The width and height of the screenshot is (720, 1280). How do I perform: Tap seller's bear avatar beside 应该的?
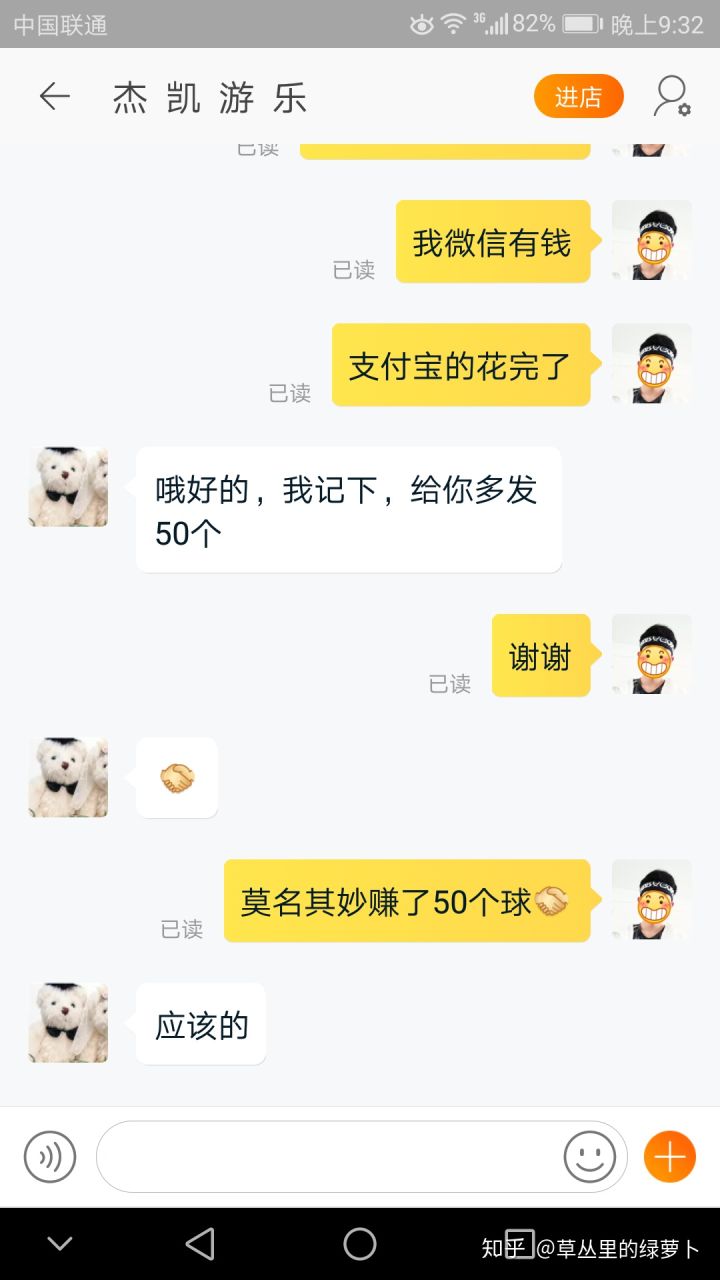pos(68,1022)
